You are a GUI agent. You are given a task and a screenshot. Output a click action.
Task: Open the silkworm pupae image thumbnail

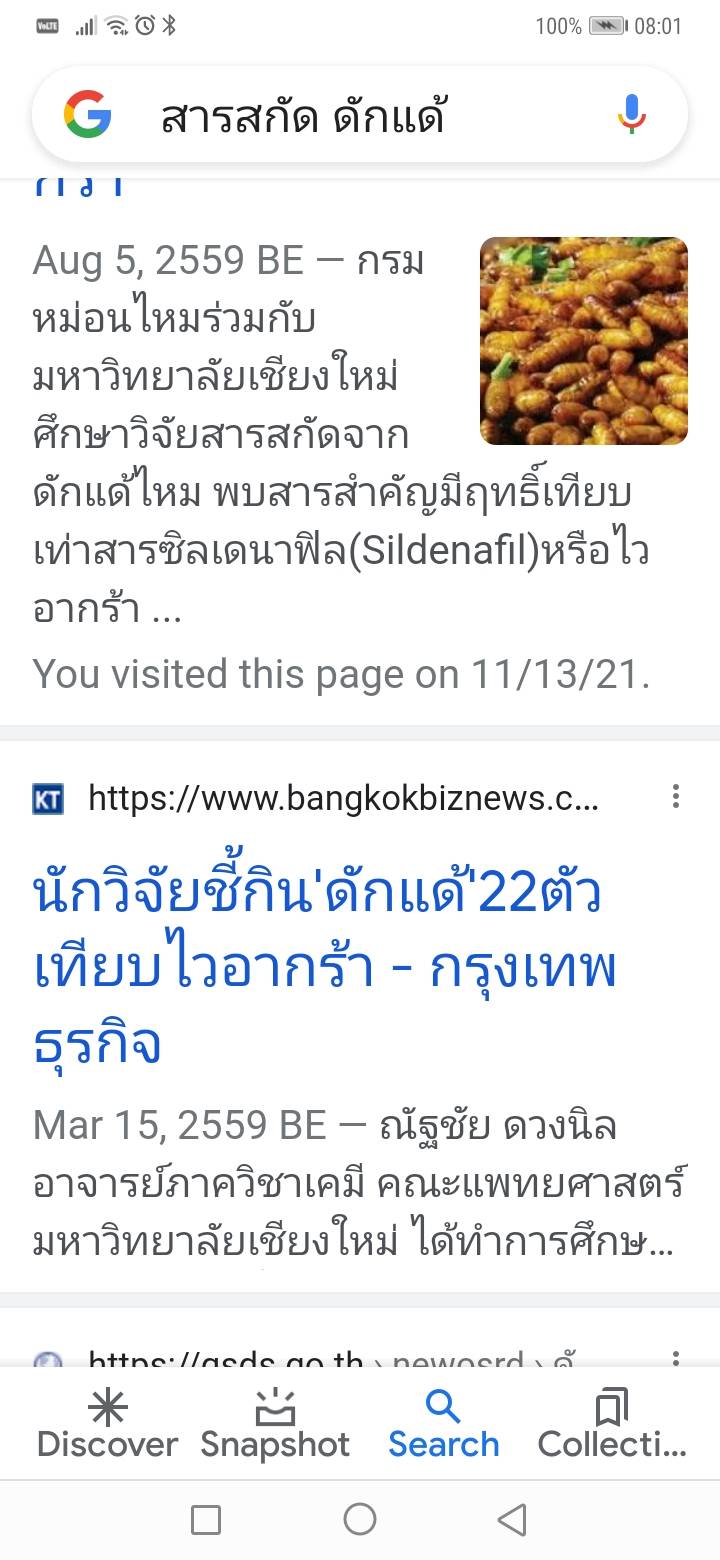pyautogui.click(x=583, y=341)
